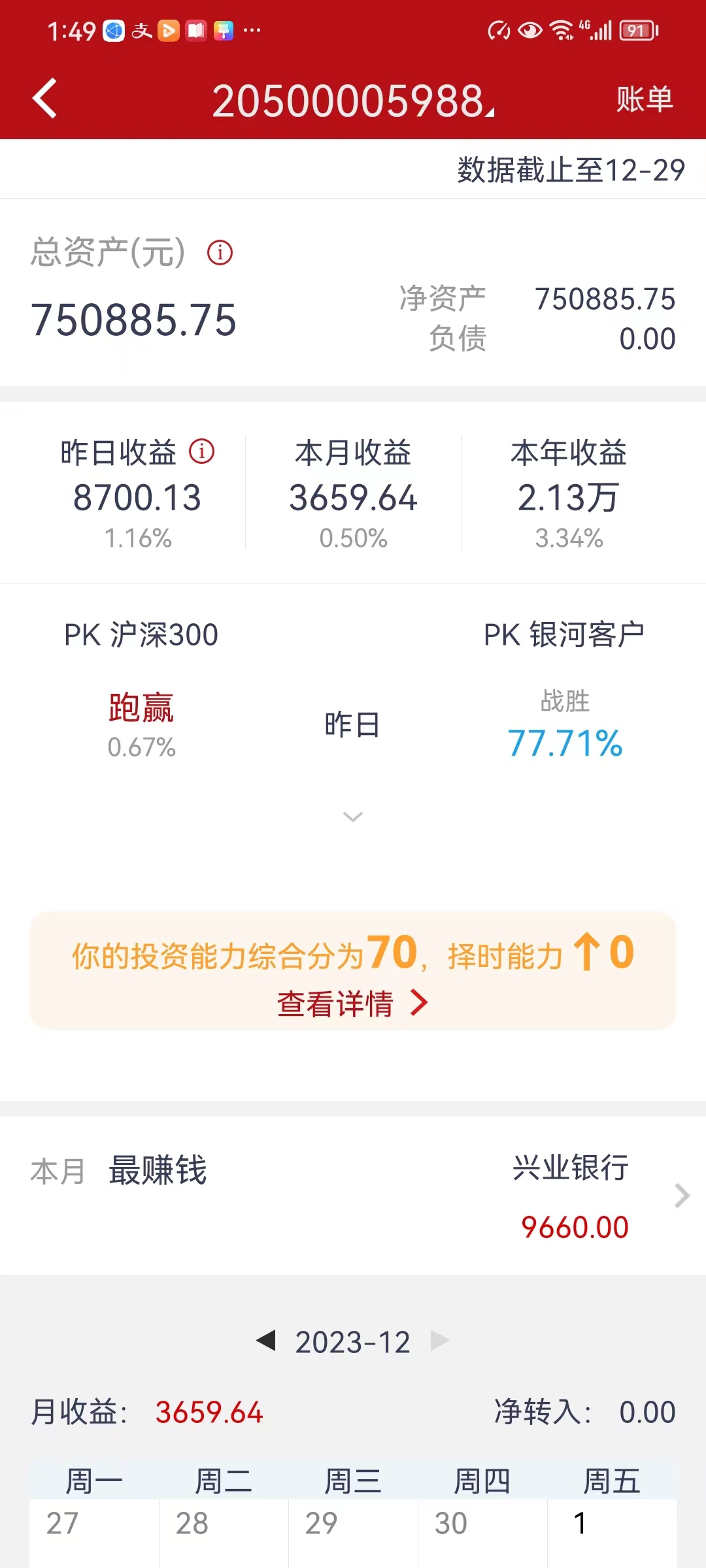View investment ability details via 查看详情

[352, 1004]
